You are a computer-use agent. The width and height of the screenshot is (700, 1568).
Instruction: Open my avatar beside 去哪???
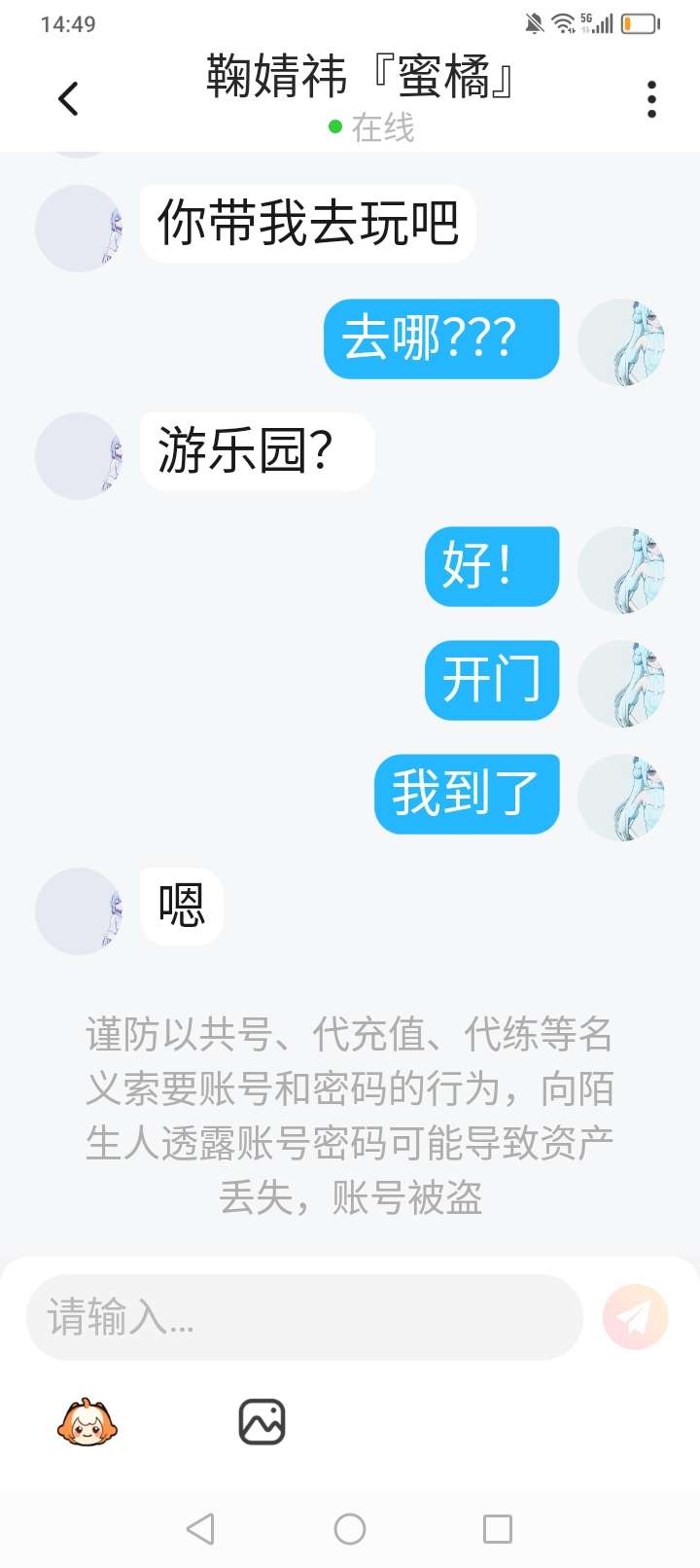point(621,342)
